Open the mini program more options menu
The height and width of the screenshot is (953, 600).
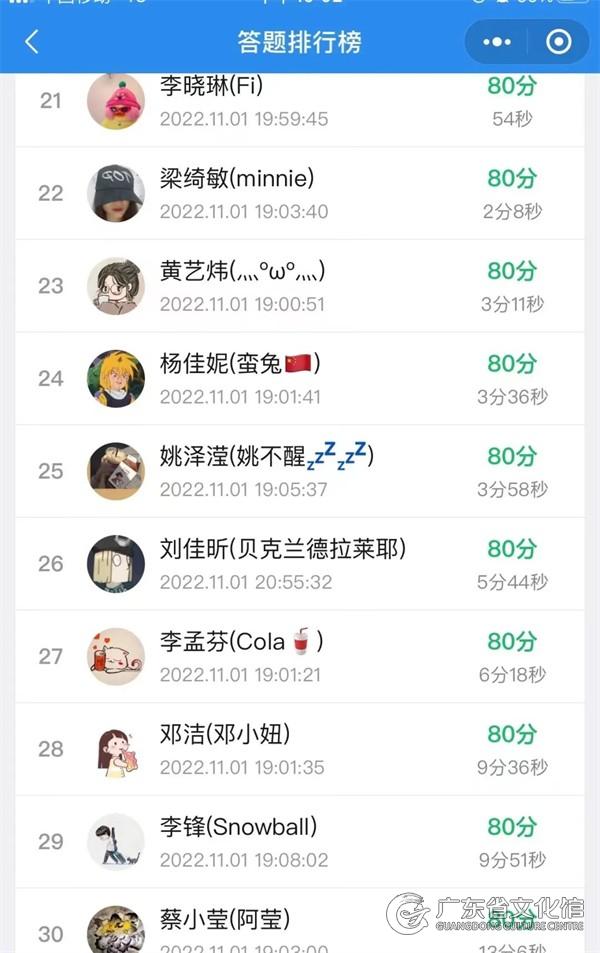point(497,42)
